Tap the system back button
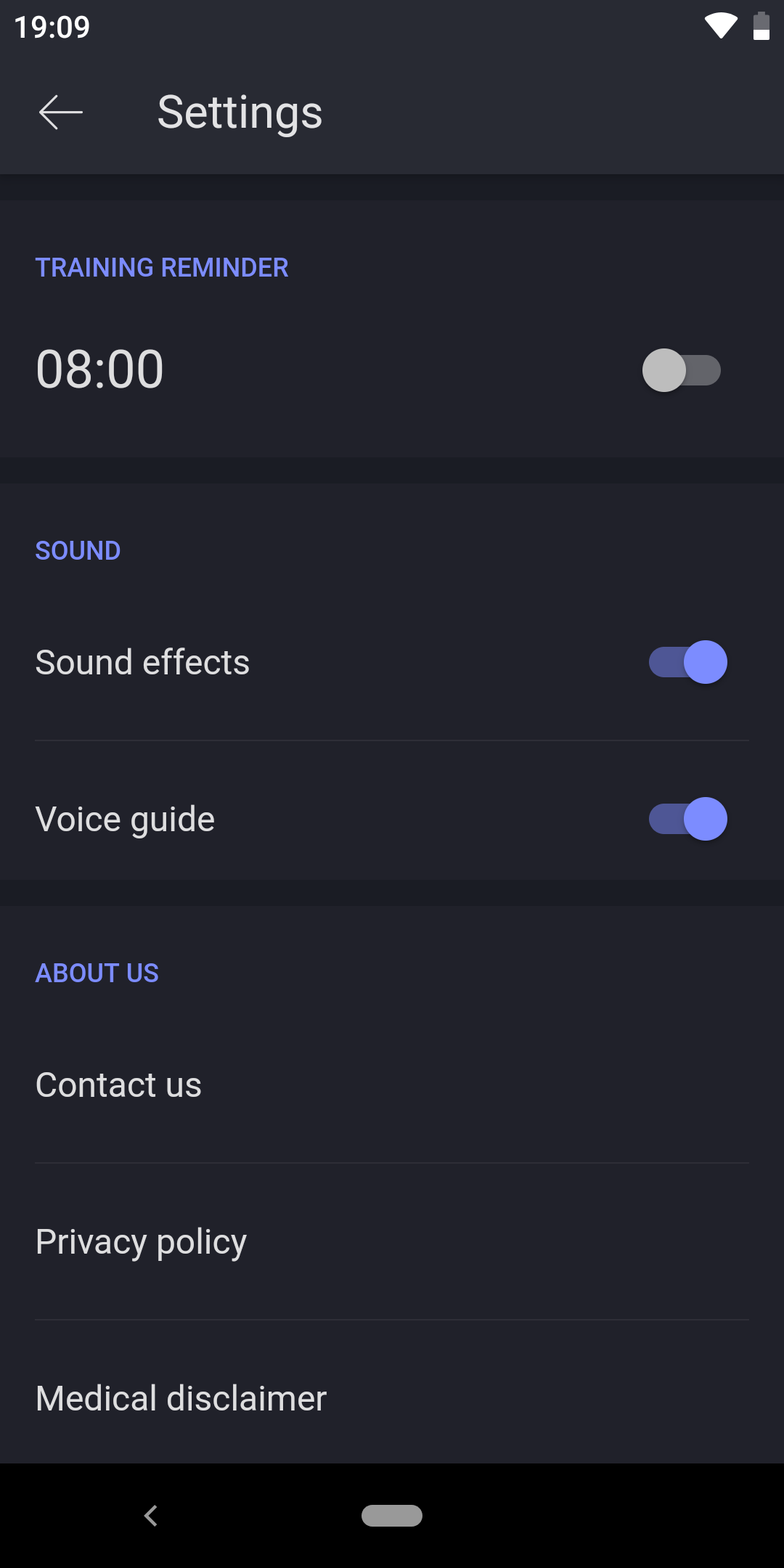The image size is (784, 1568). (151, 1516)
